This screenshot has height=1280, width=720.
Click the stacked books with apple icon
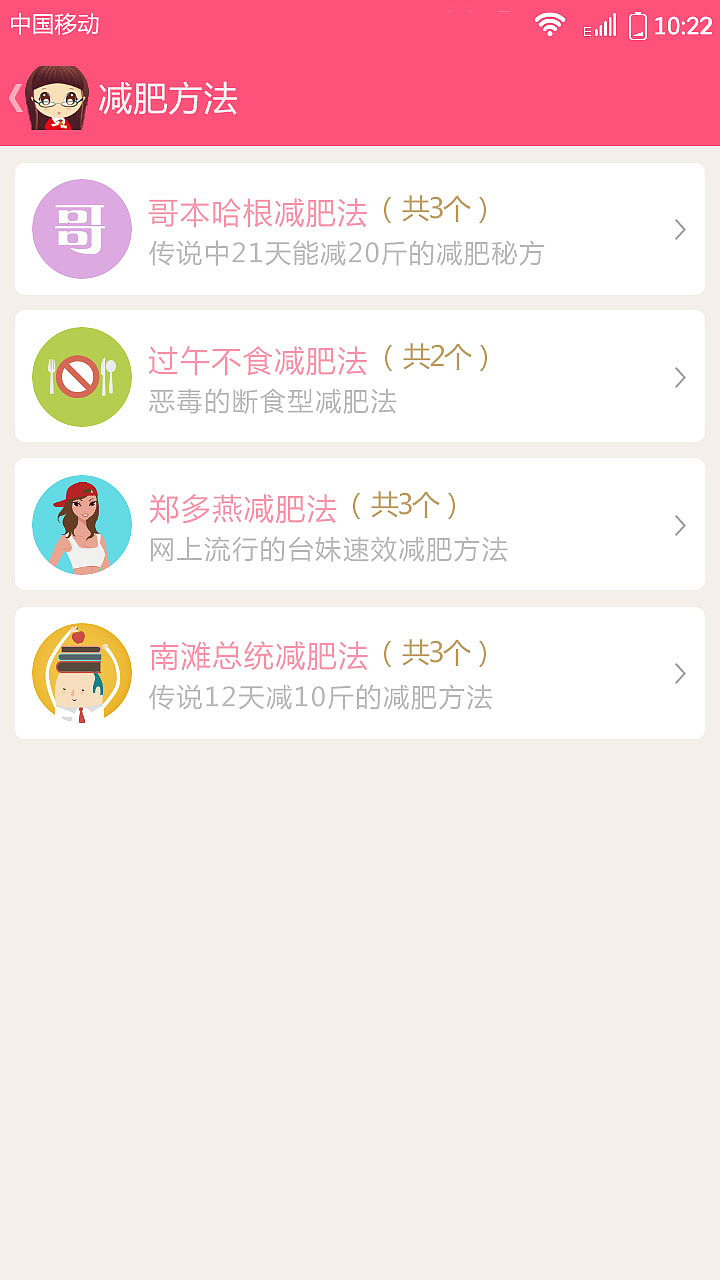(81, 672)
